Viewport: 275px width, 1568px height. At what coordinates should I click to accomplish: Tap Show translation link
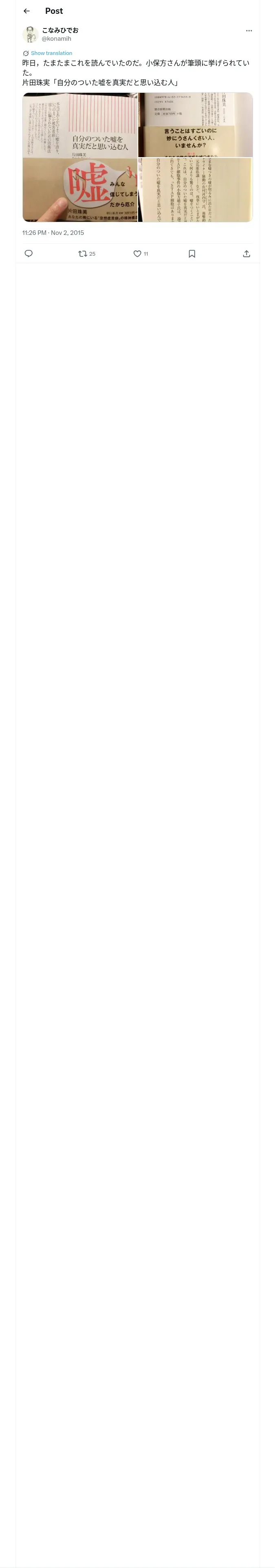point(51,54)
